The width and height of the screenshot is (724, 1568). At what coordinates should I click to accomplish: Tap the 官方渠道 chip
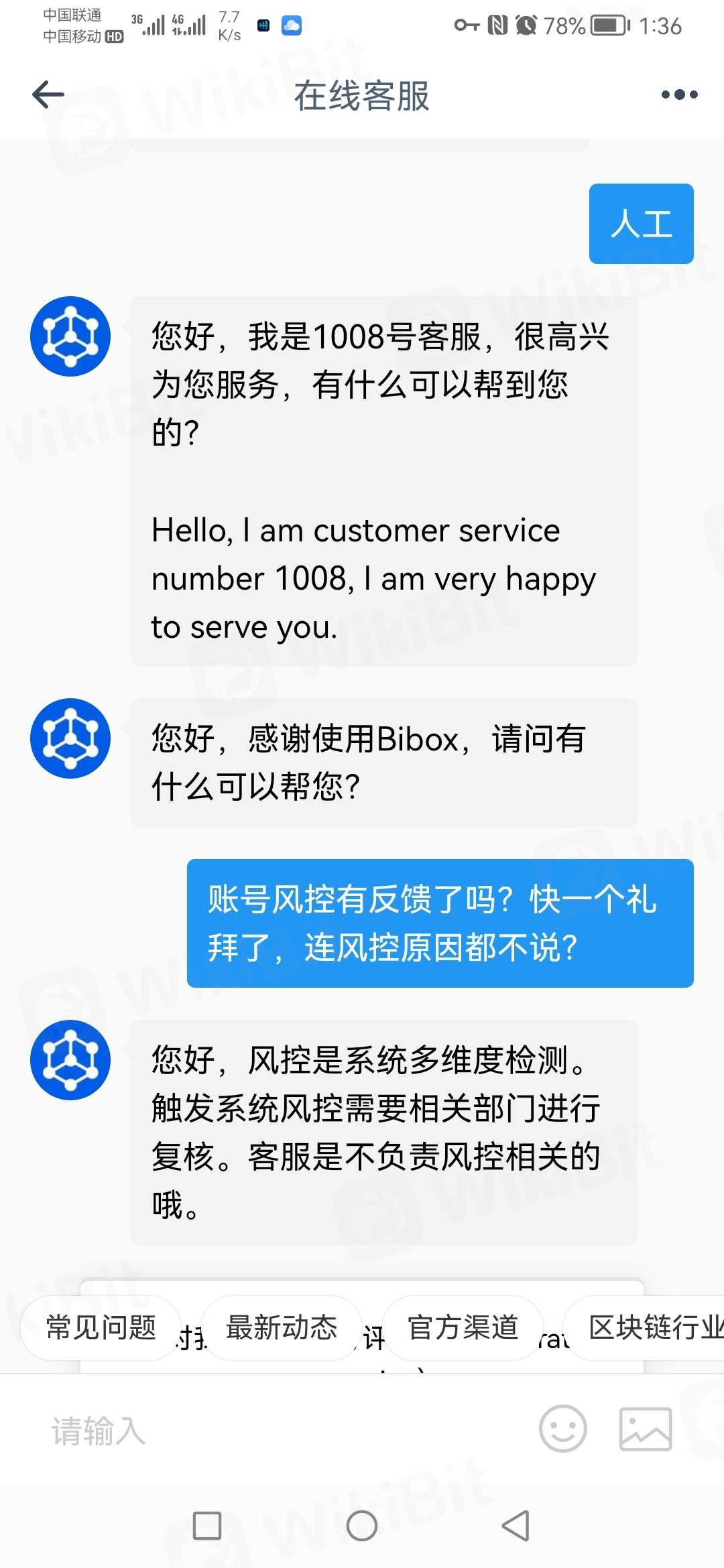[463, 1327]
